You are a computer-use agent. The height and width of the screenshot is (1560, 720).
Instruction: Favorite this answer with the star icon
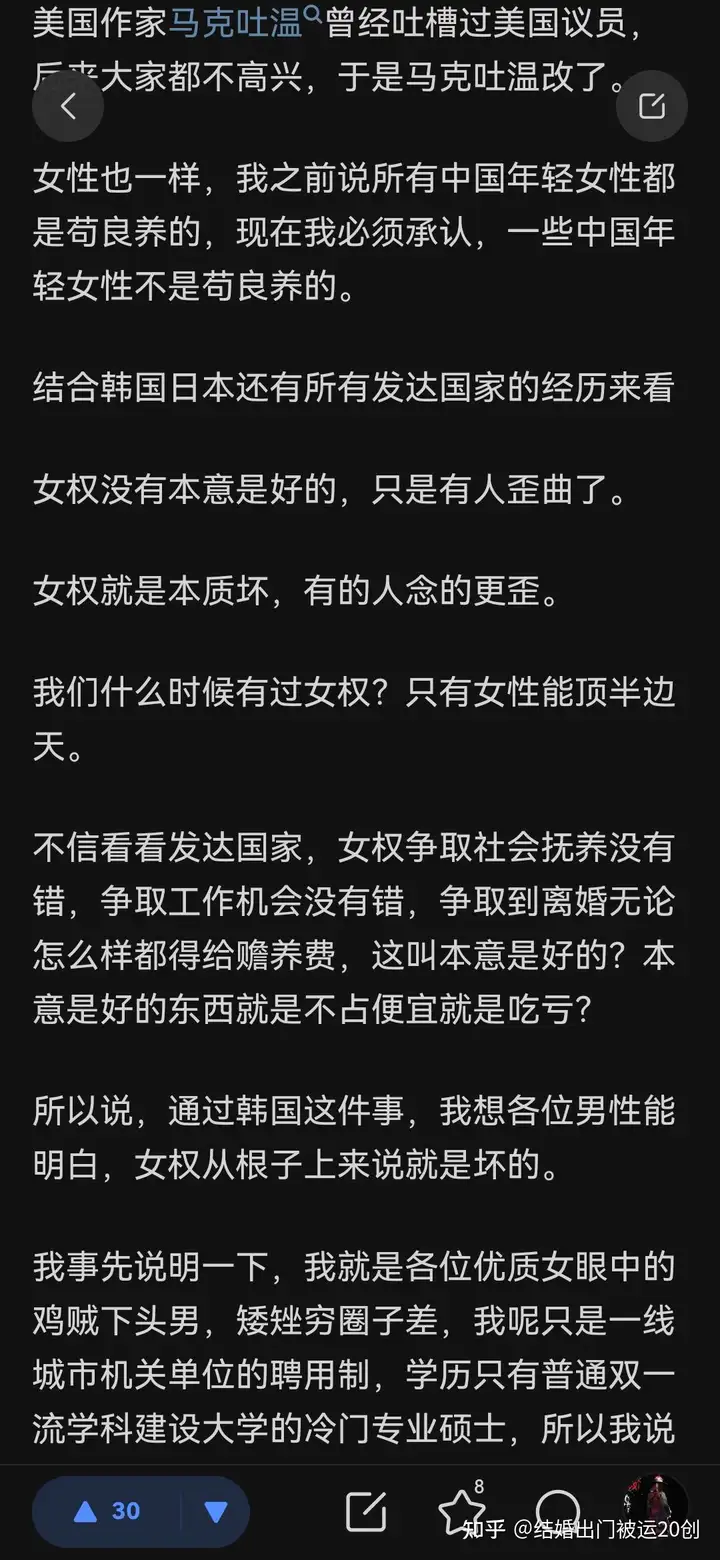tap(462, 1511)
